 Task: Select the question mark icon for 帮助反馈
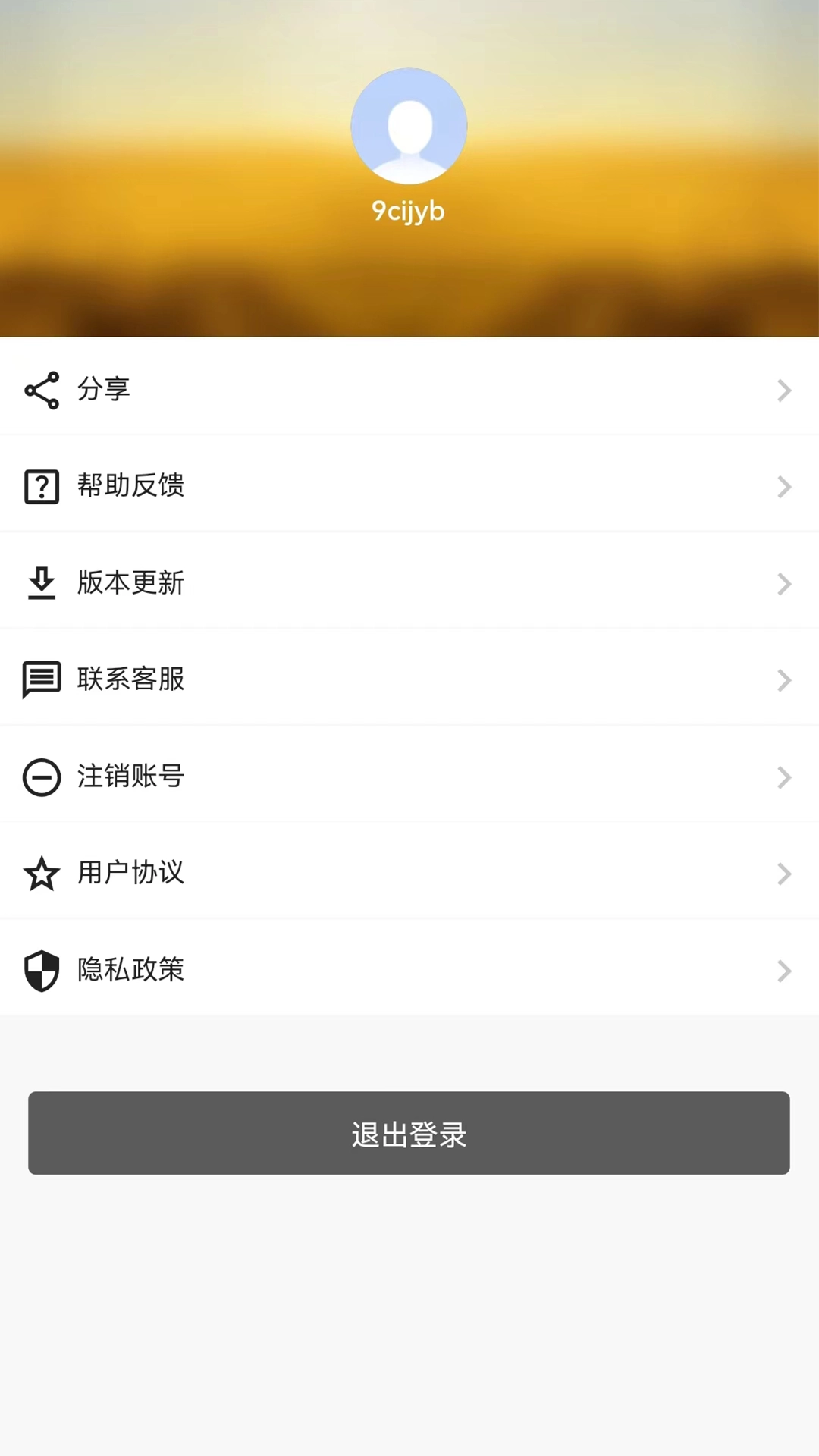(x=42, y=486)
